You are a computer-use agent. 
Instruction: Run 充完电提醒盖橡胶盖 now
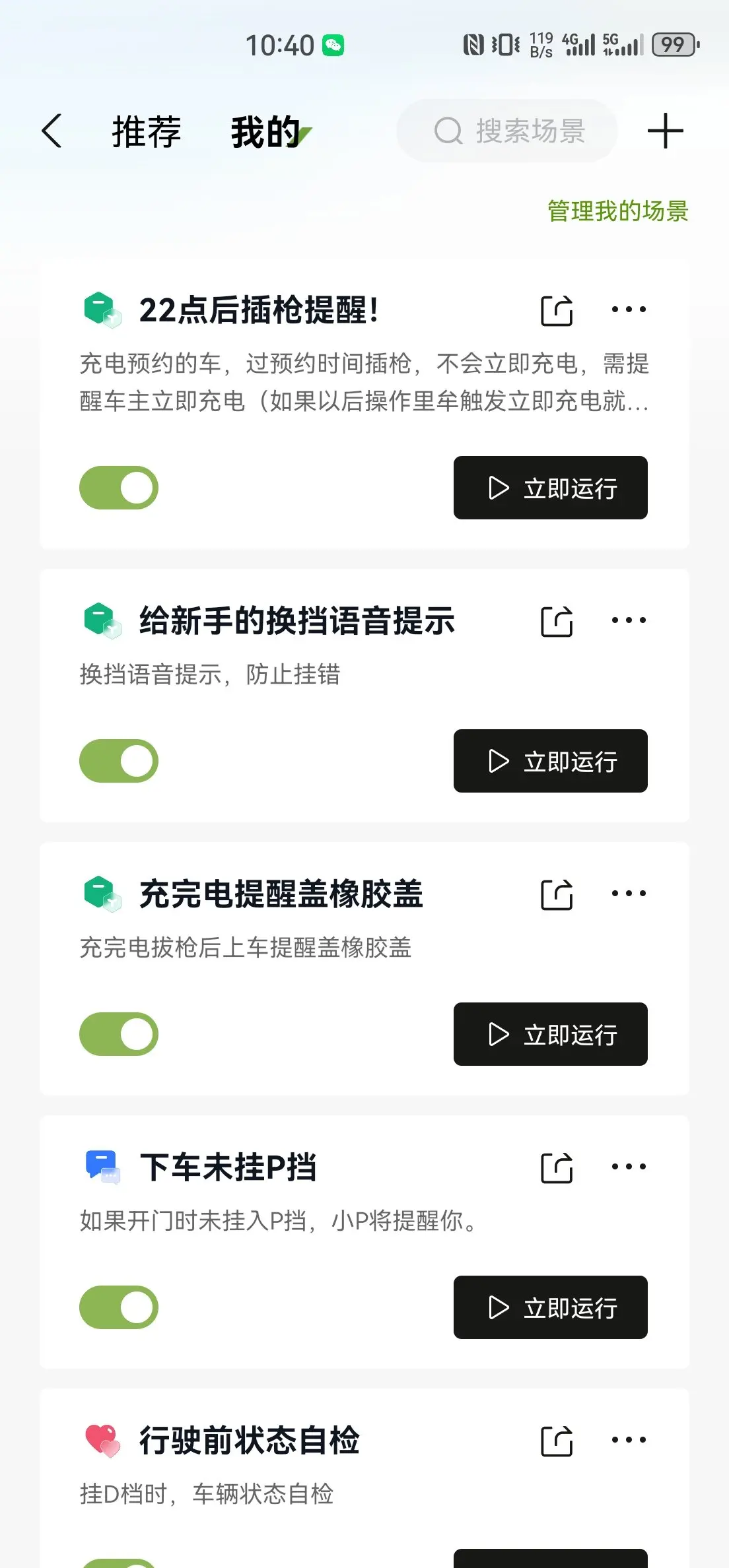pos(550,1034)
